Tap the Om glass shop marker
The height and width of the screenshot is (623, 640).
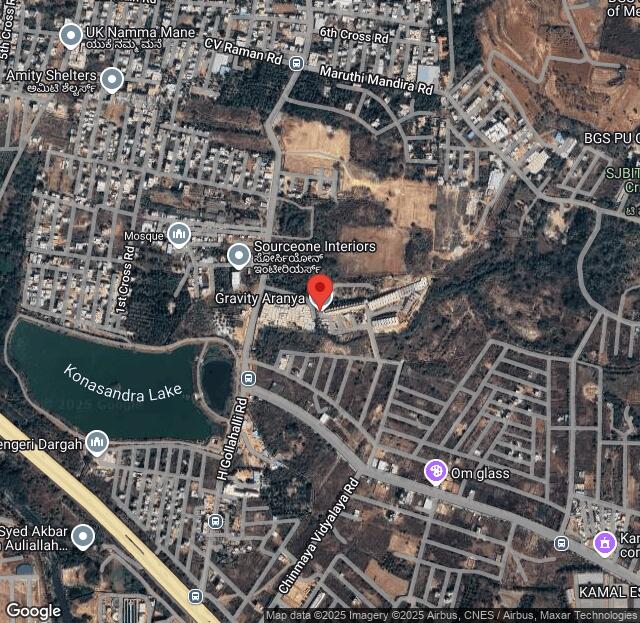[435, 471]
